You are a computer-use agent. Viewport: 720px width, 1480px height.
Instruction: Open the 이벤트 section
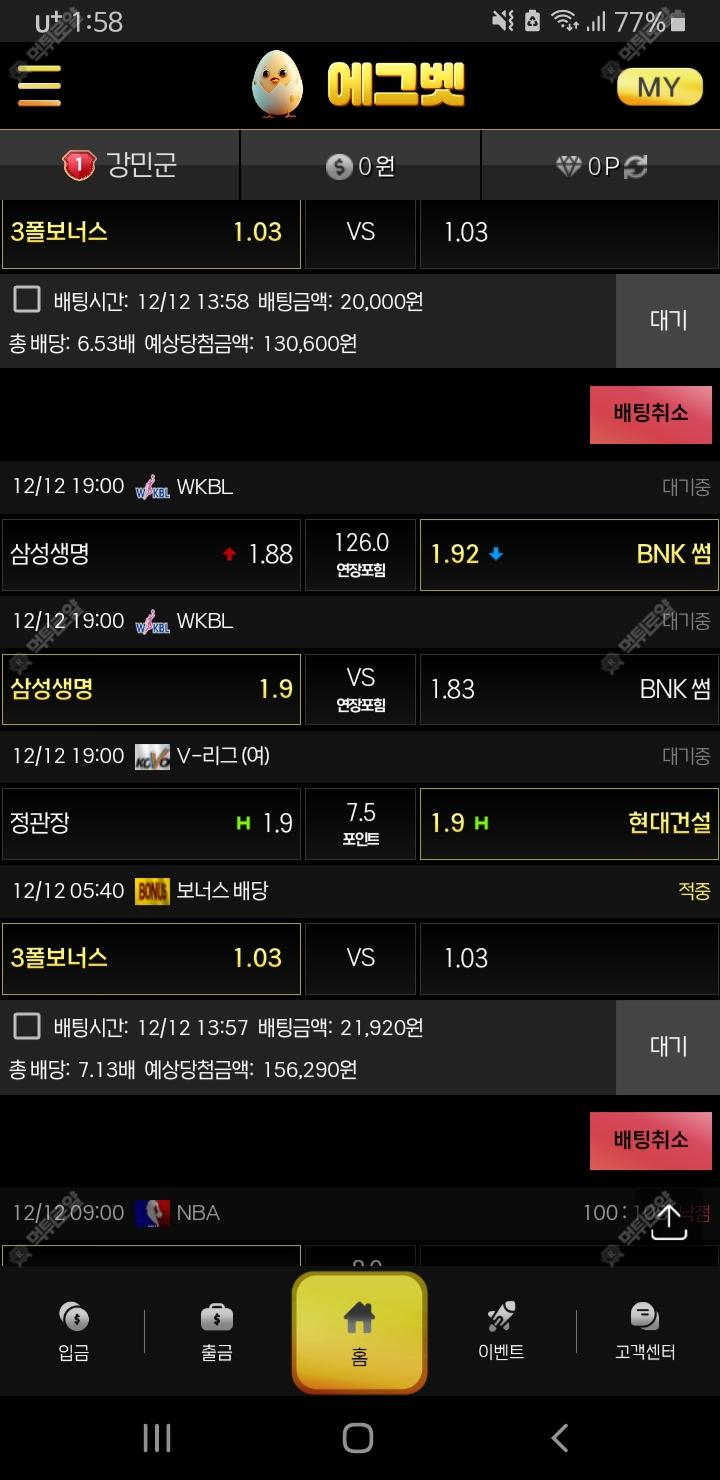(501, 1331)
